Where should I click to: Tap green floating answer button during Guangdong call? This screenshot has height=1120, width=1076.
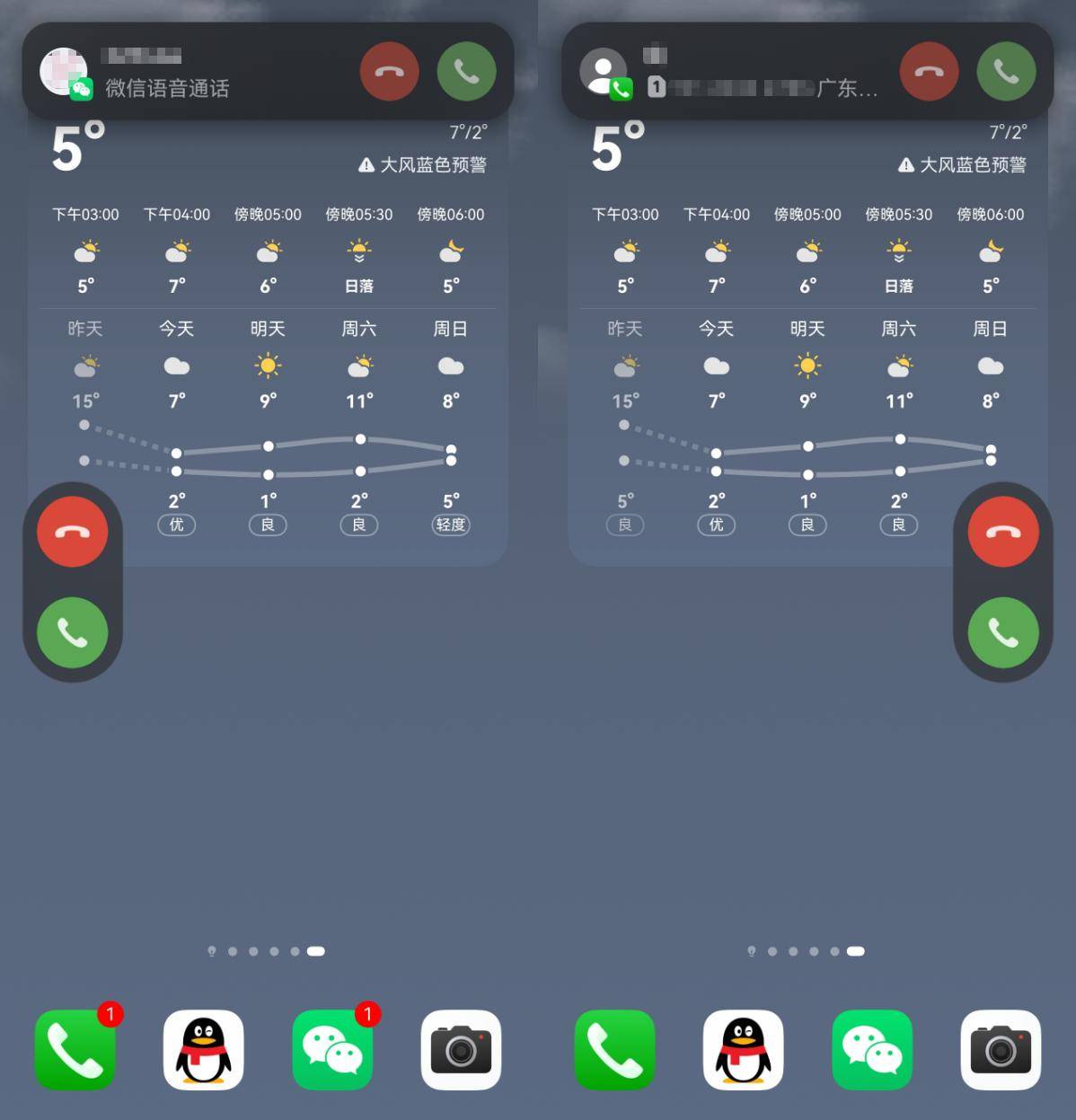click(1002, 632)
